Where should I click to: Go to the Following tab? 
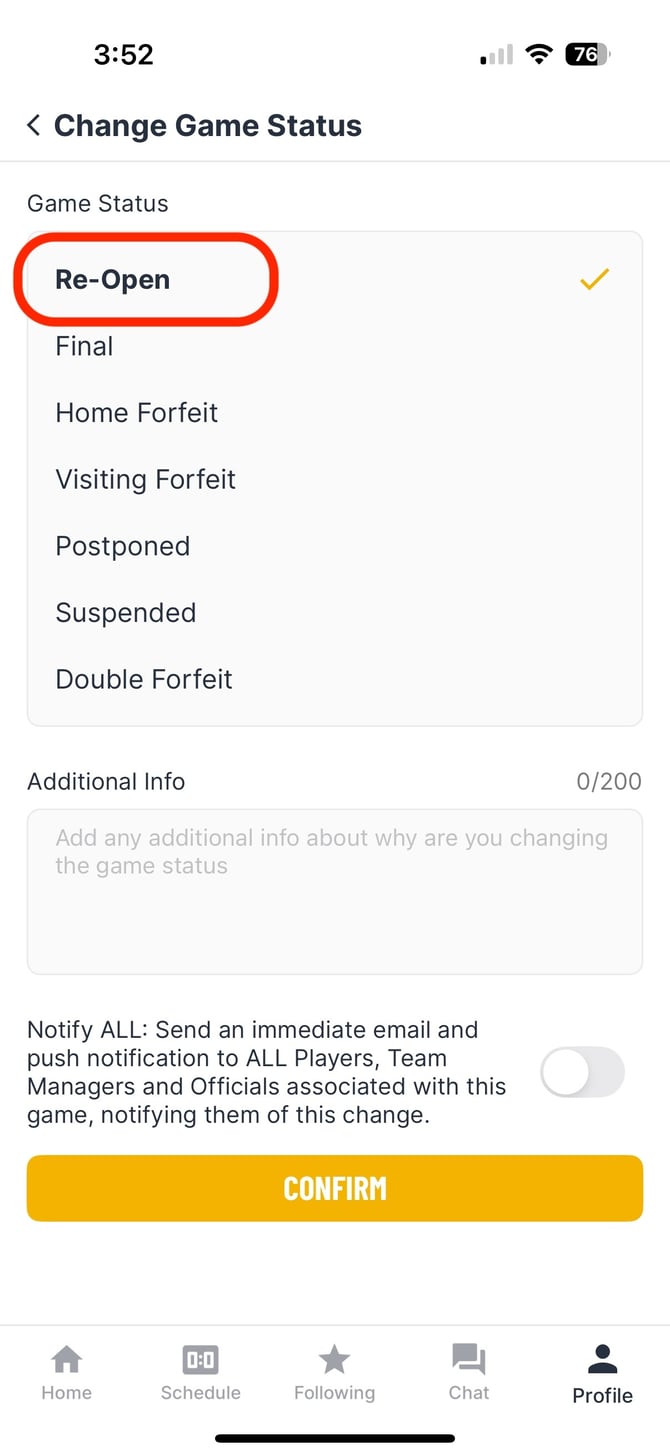point(334,1373)
